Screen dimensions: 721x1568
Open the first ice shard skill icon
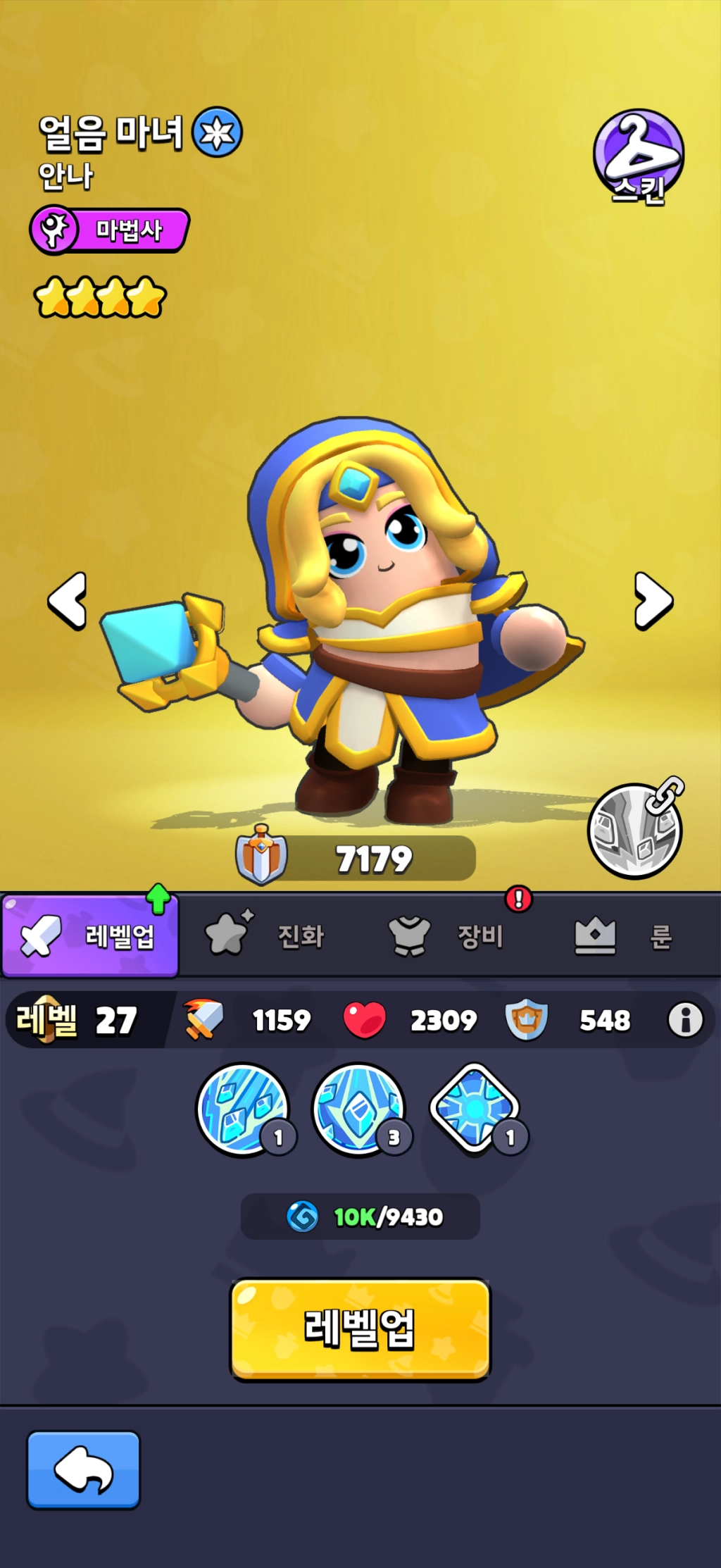click(x=243, y=1109)
